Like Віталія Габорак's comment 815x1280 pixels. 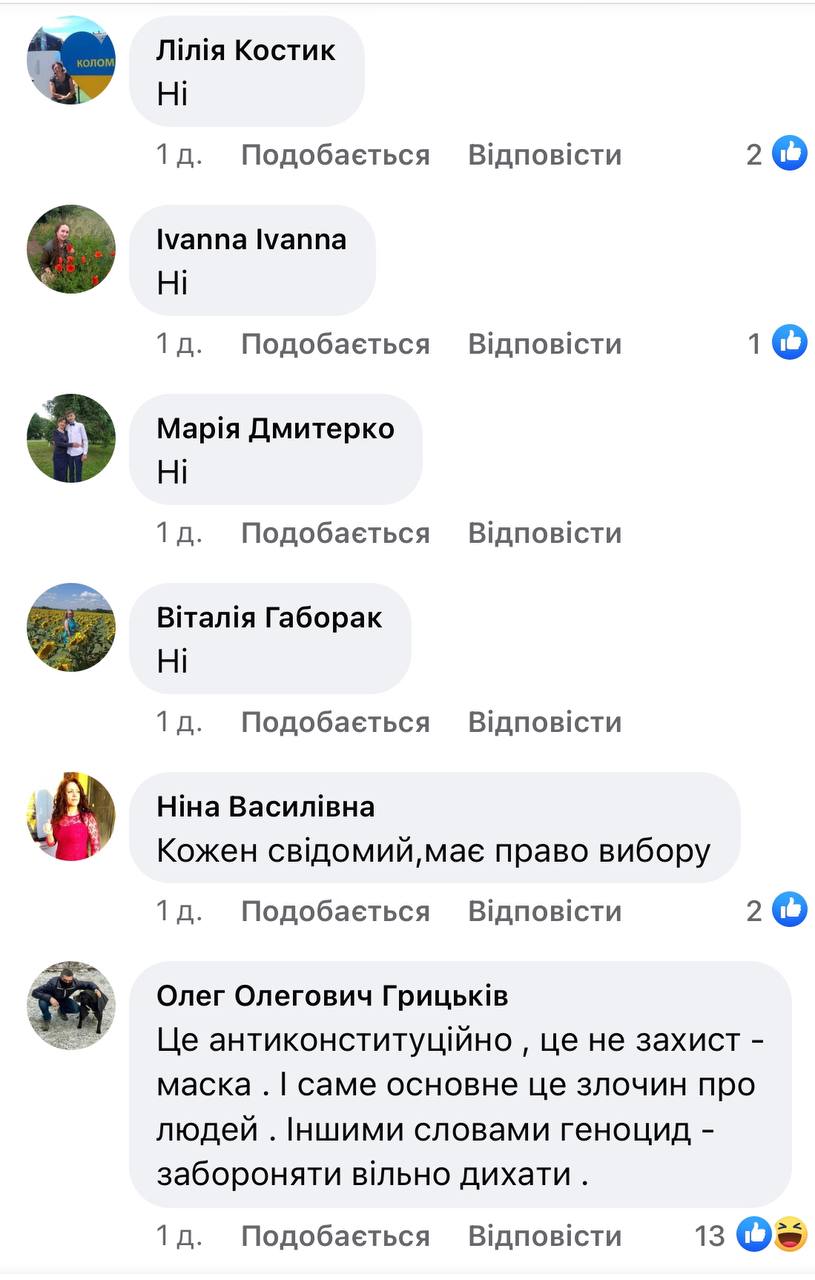[335, 722]
